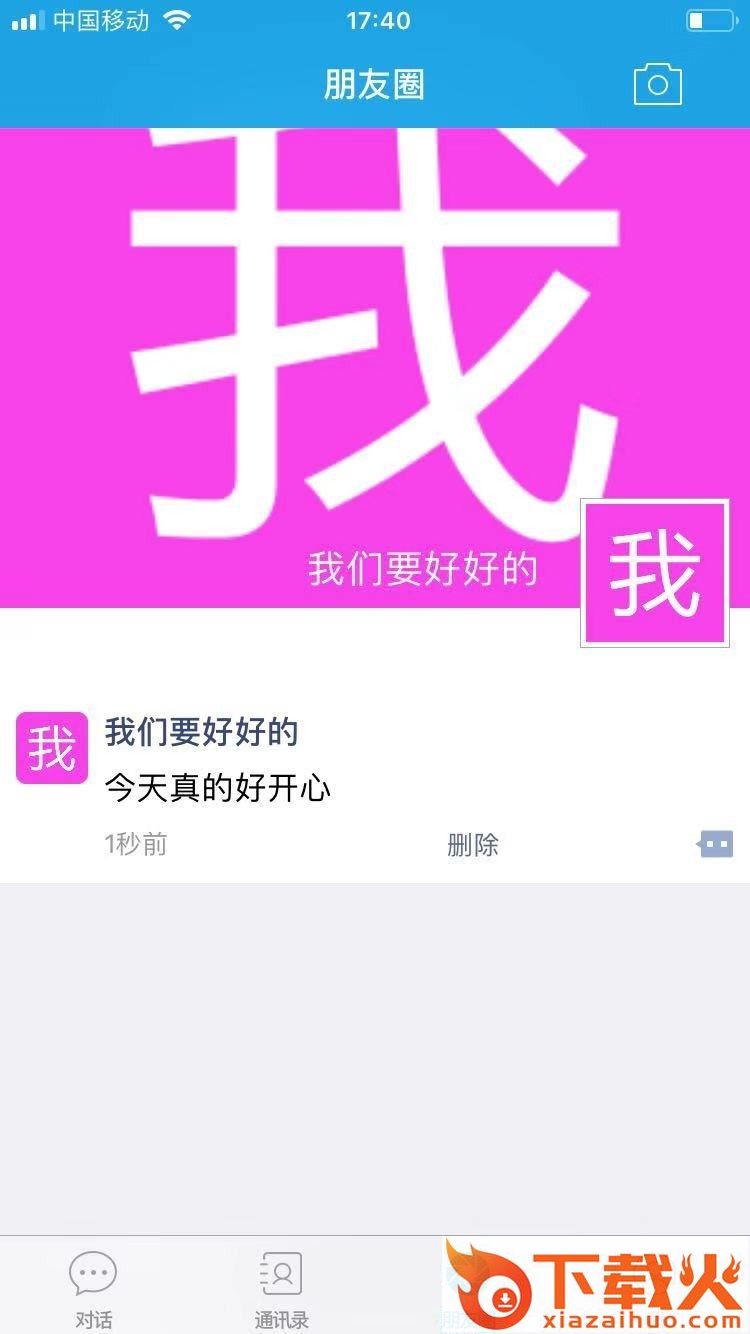Screen dimensions: 750x1334
Task: Open the profile avatar on the cover
Action: pos(655,573)
